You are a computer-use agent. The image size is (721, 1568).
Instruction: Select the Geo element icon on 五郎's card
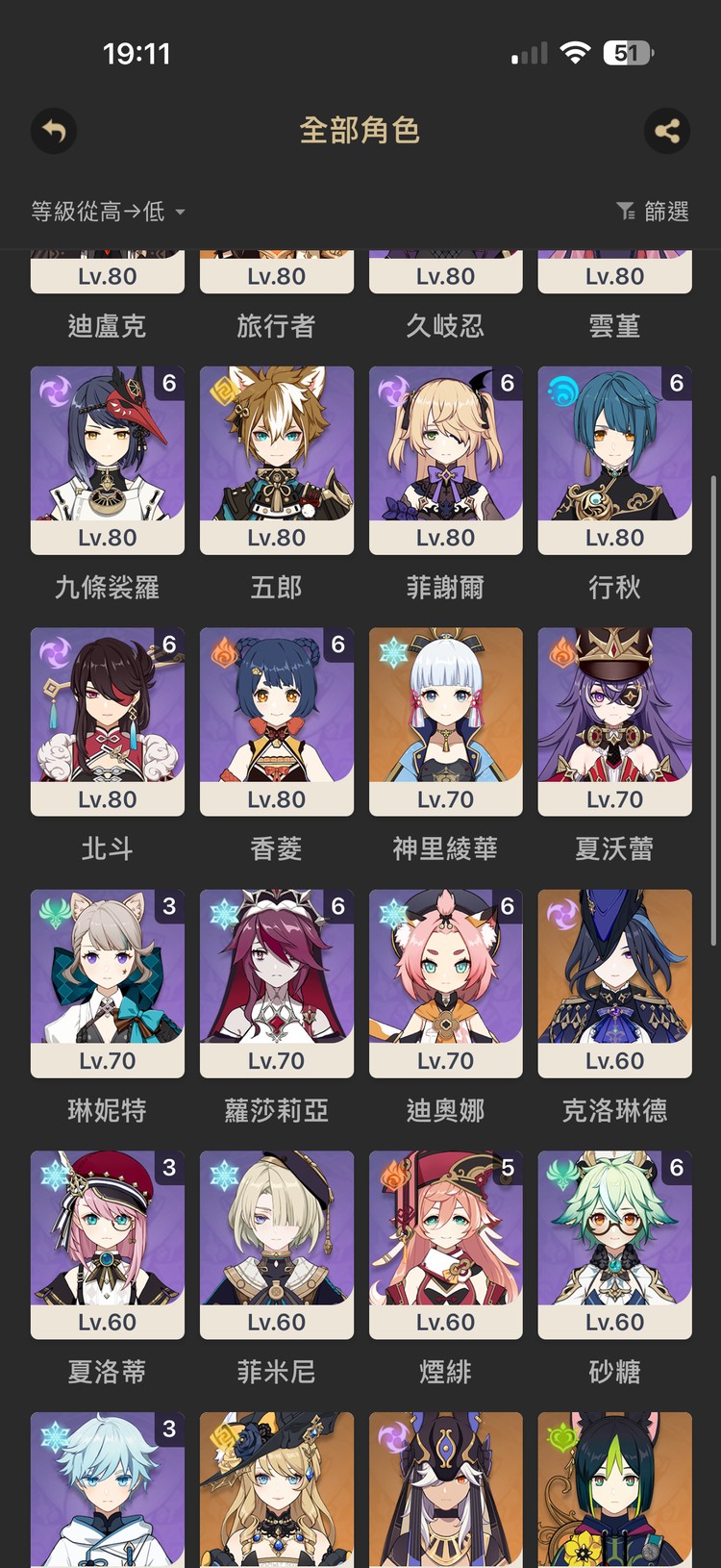click(221, 389)
